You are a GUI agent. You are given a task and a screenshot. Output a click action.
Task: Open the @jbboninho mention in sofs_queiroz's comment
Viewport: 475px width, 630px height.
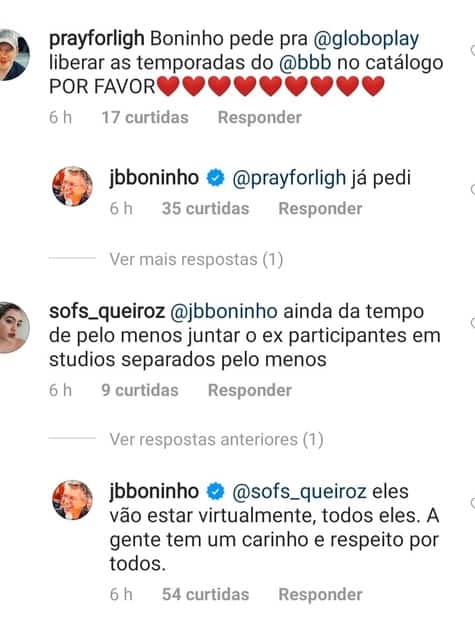click(x=224, y=312)
